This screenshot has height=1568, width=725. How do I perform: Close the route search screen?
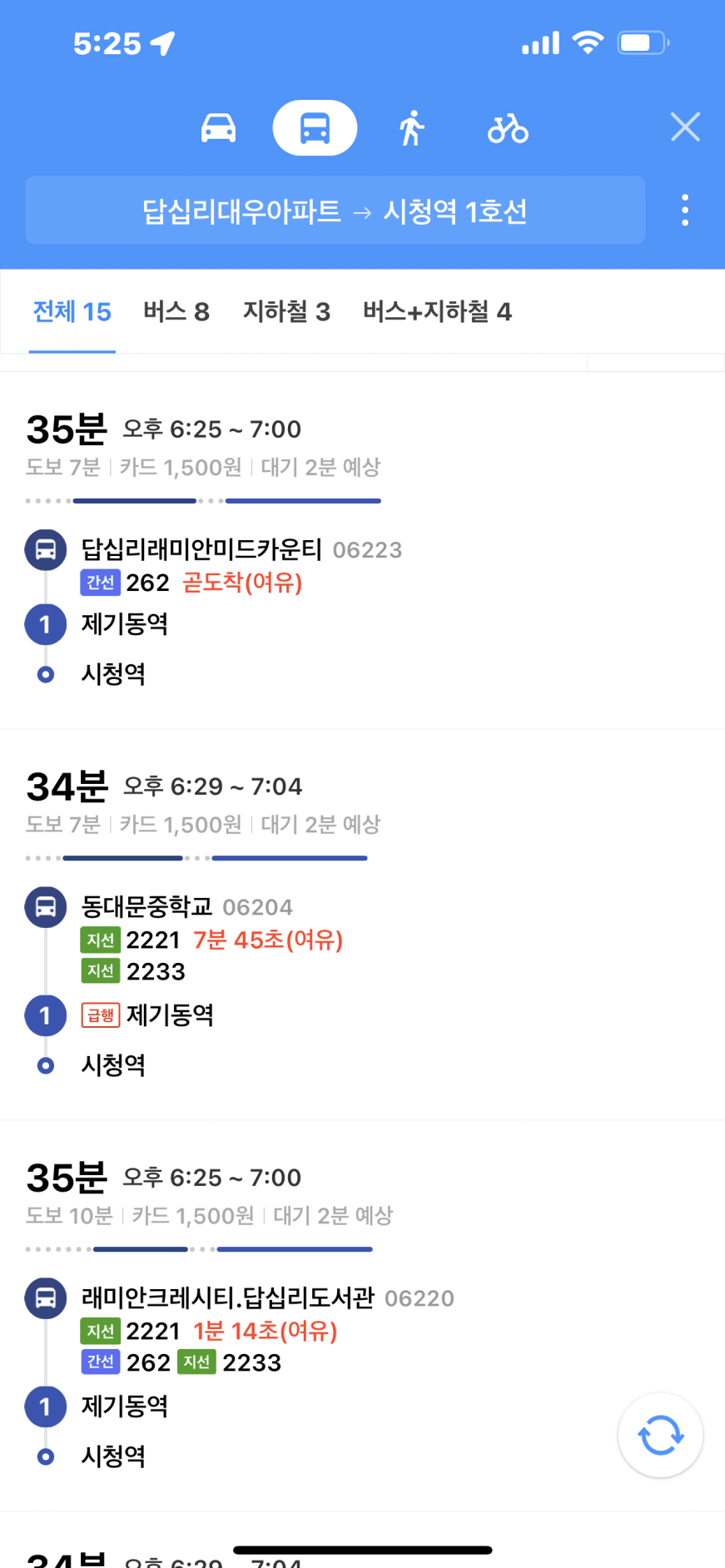coord(685,127)
